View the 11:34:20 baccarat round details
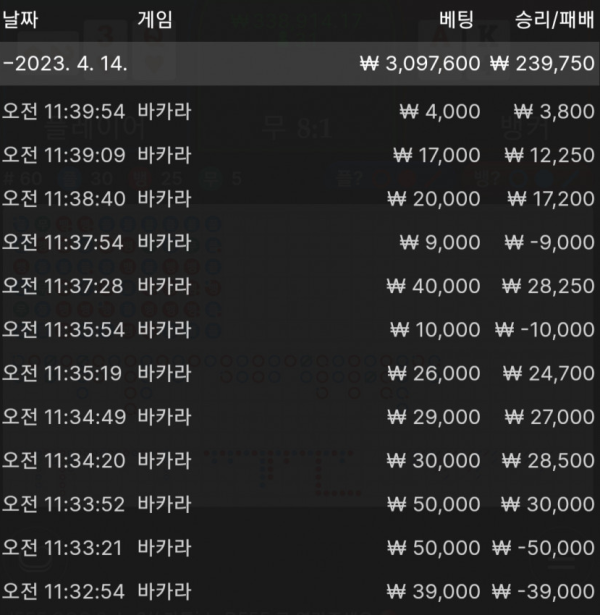Screen dimensions: 600x615 300,460
